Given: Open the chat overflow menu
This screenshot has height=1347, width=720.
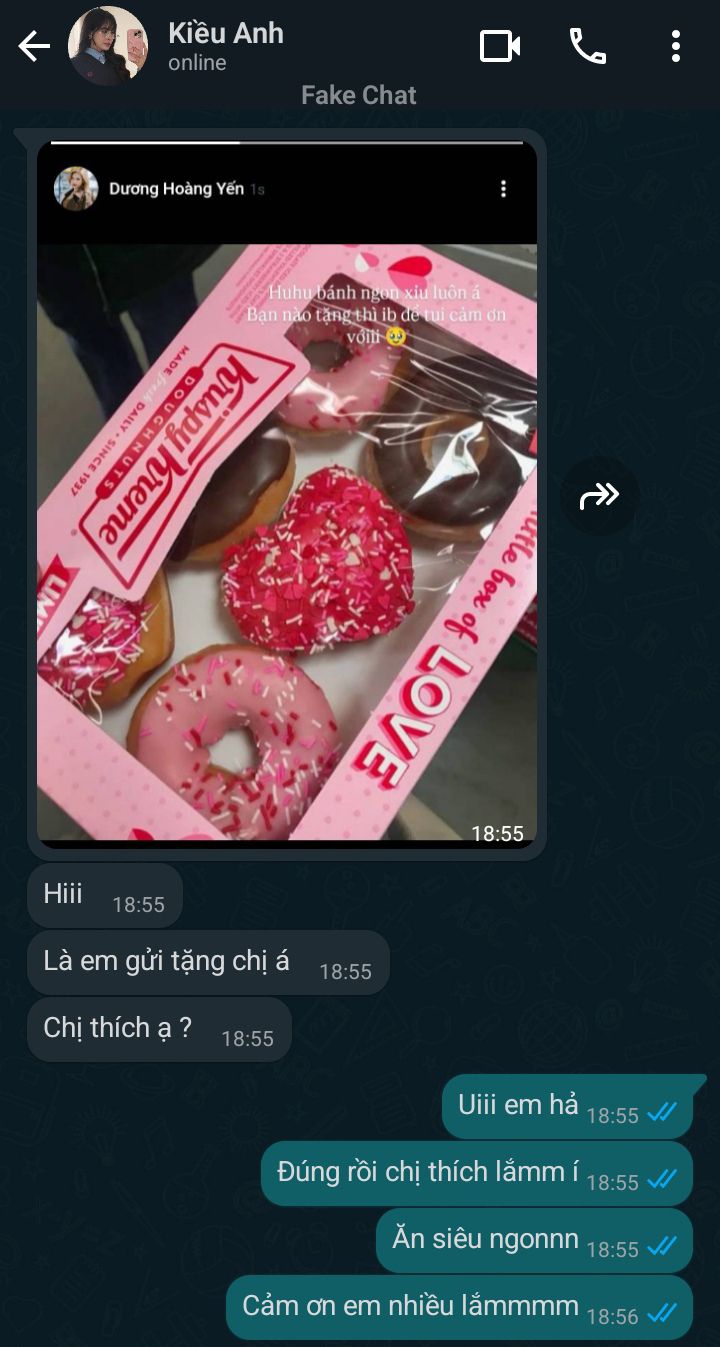Looking at the screenshot, I should 676,46.
